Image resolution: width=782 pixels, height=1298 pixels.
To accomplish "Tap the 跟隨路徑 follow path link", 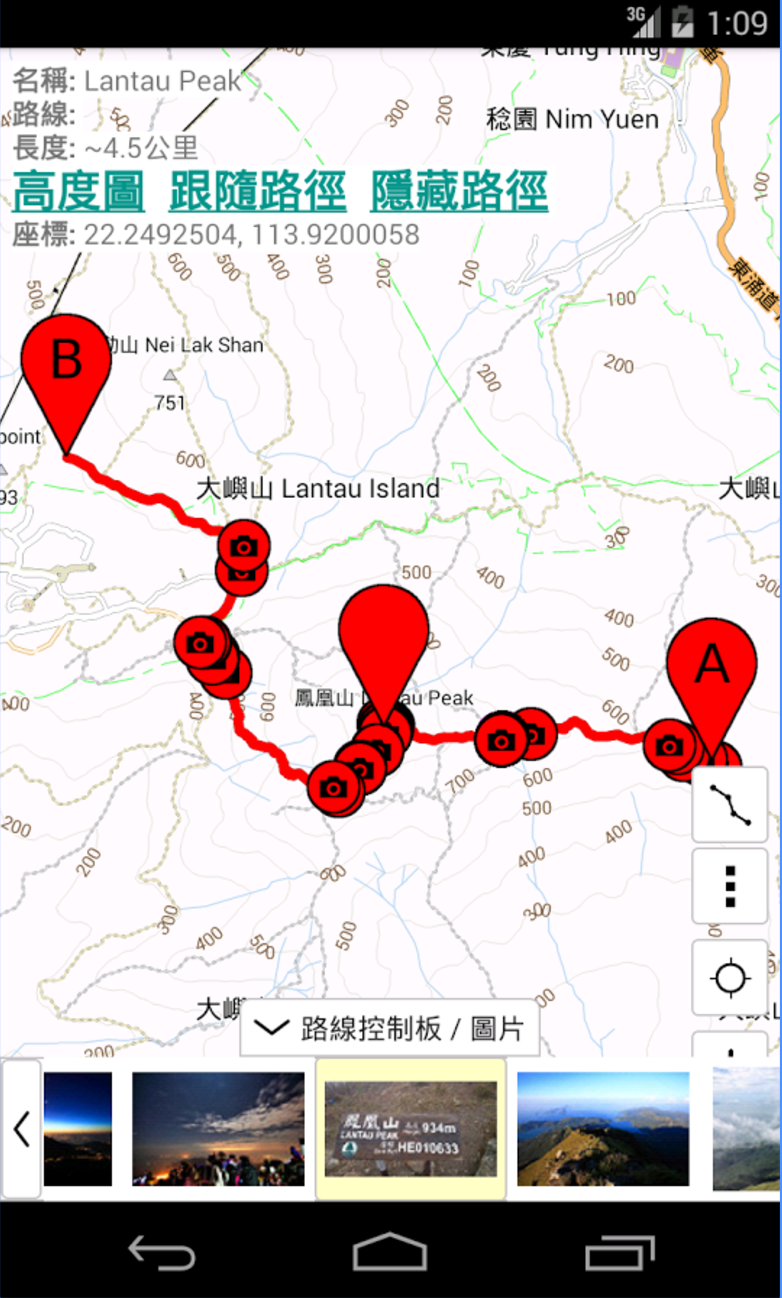I will tap(257, 190).
